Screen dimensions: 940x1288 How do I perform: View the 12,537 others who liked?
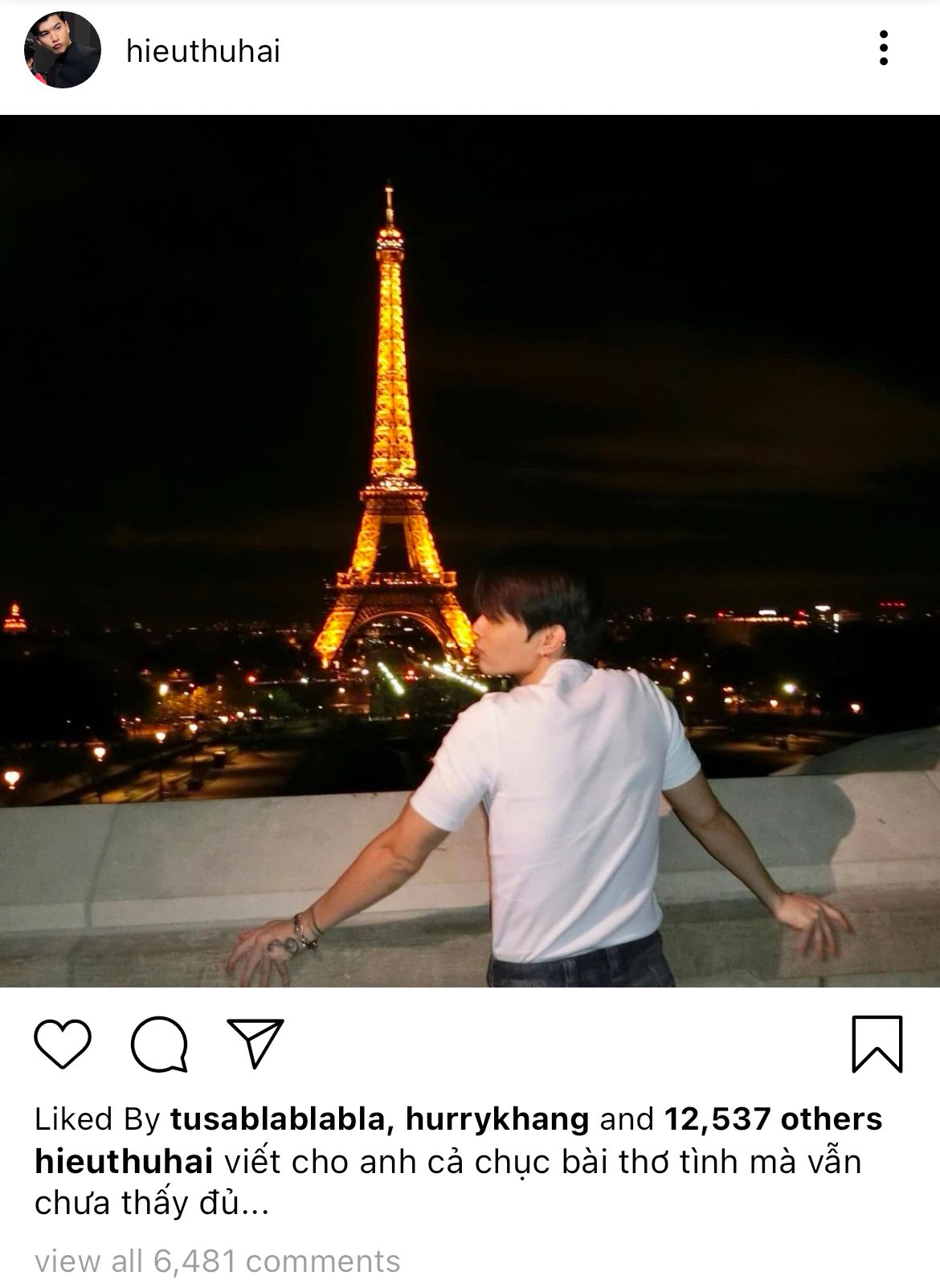tap(773, 1119)
